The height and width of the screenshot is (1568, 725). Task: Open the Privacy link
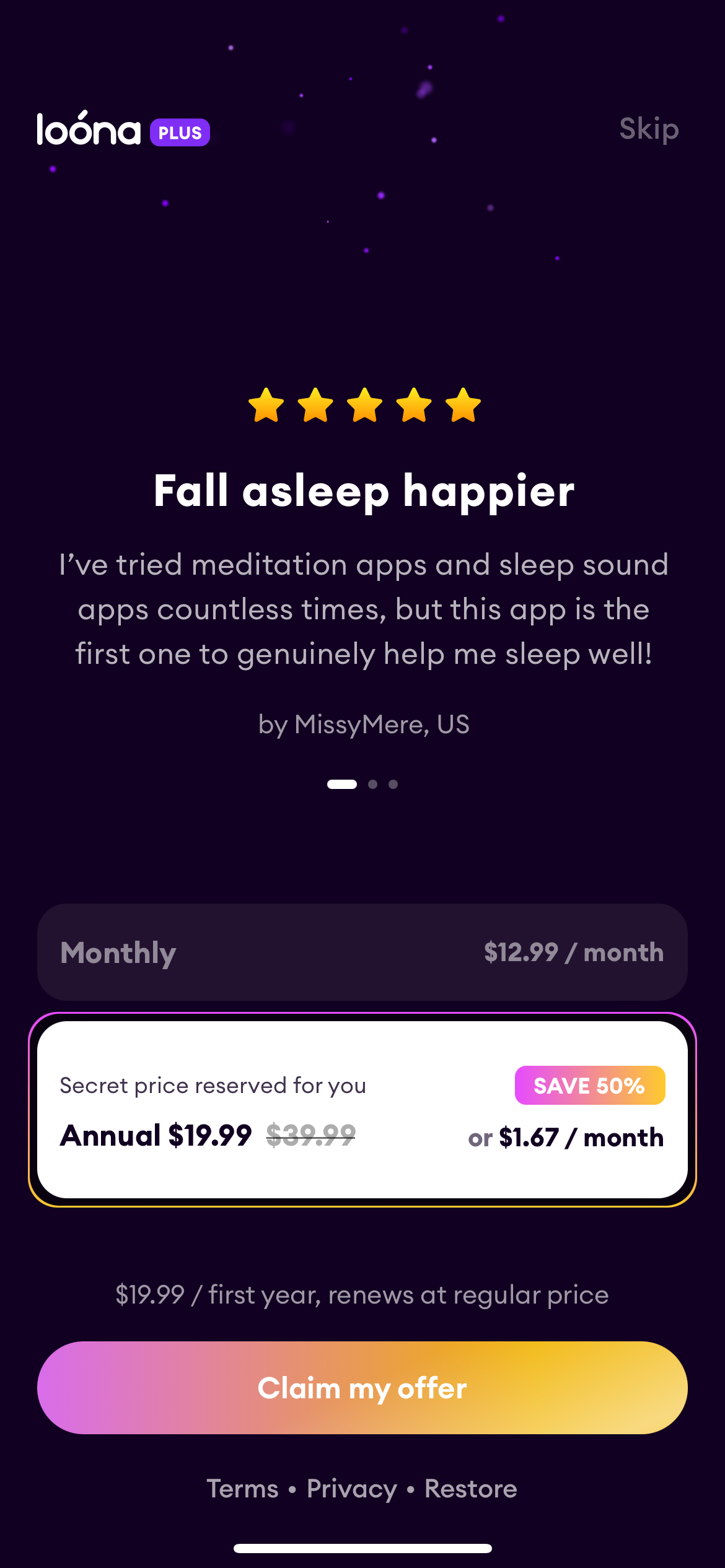[351, 1489]
